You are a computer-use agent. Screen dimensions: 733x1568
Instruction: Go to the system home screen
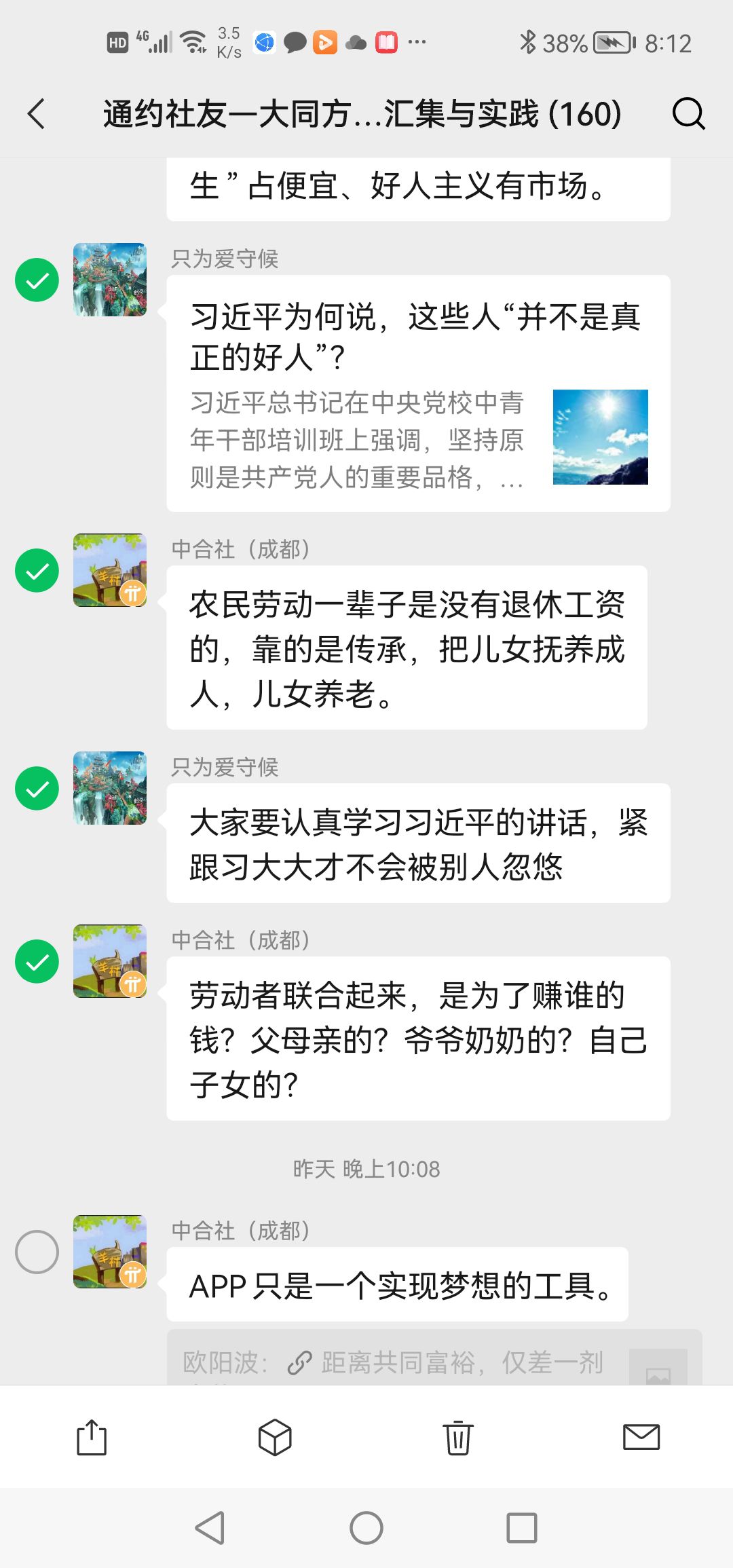366,1528
